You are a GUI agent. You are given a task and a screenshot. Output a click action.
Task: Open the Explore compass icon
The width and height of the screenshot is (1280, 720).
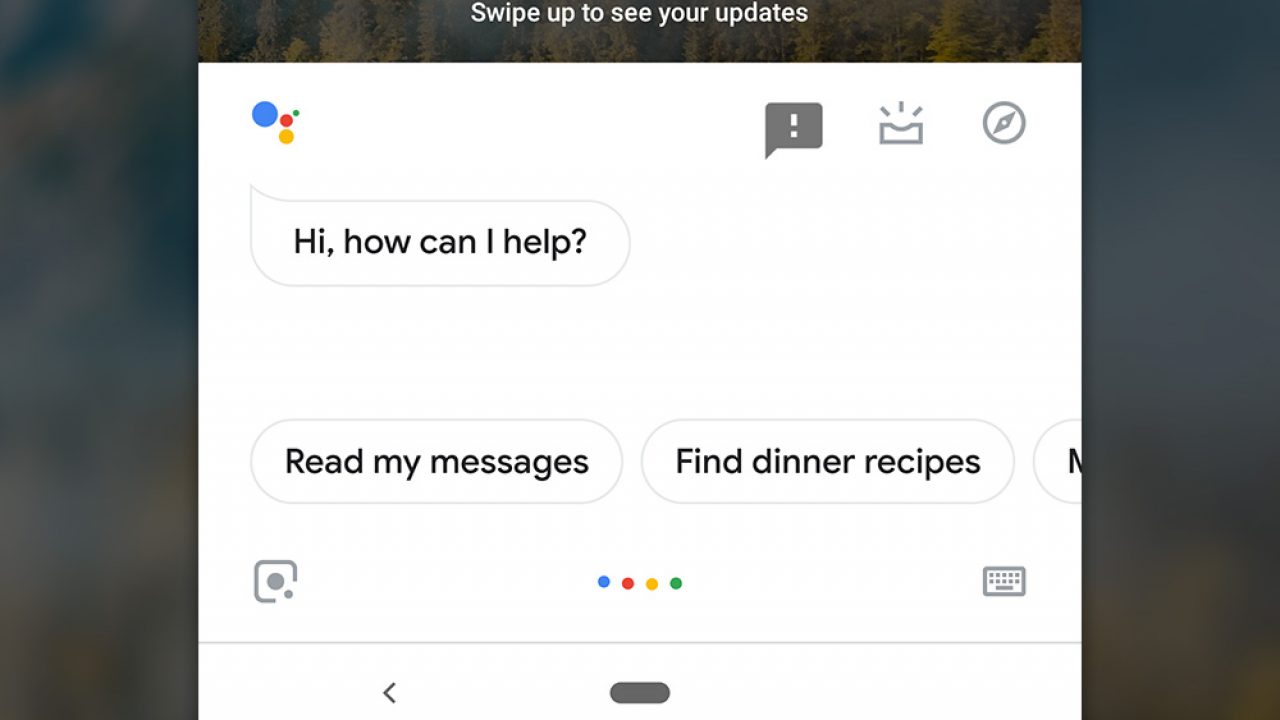[x=1004, y=124]
